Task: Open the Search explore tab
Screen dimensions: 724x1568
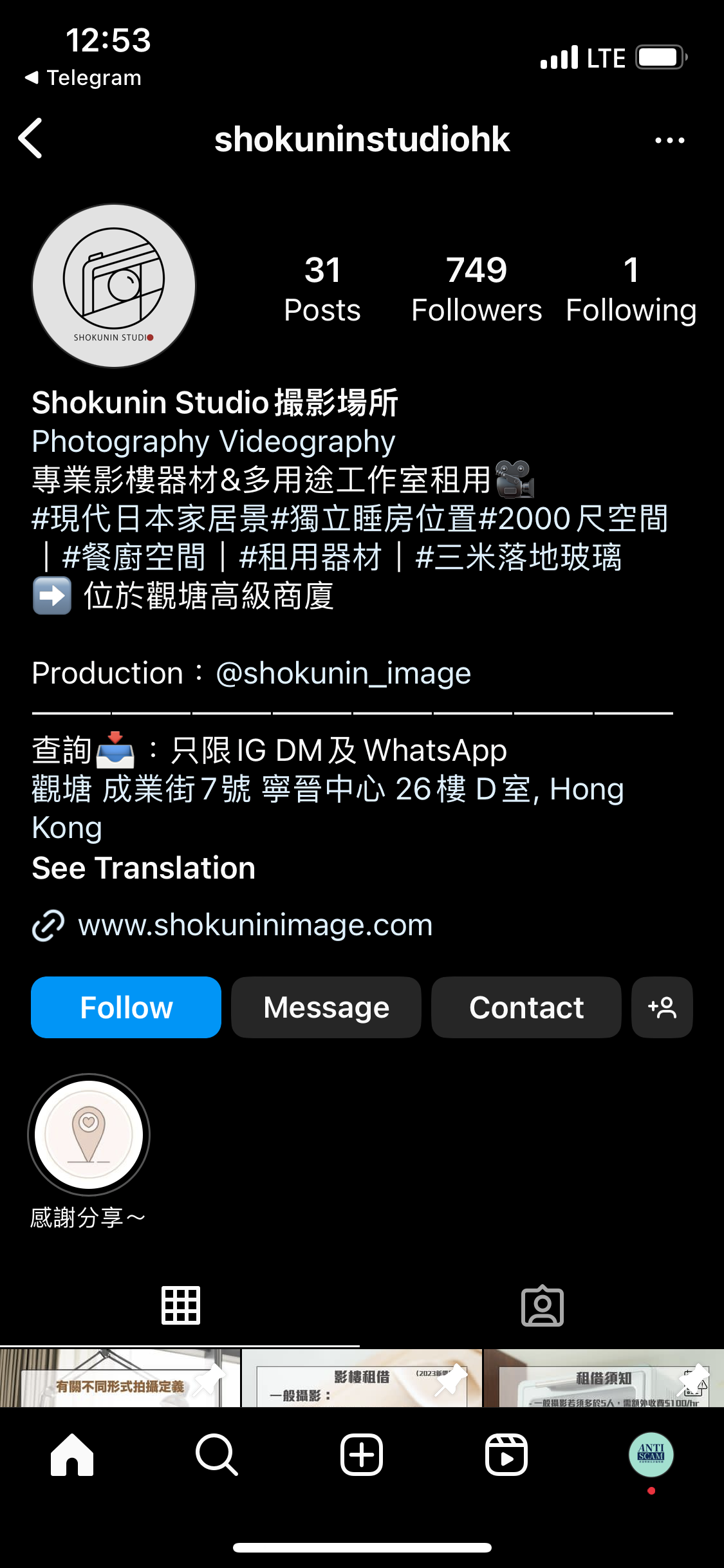Action: pos(217,1455)
